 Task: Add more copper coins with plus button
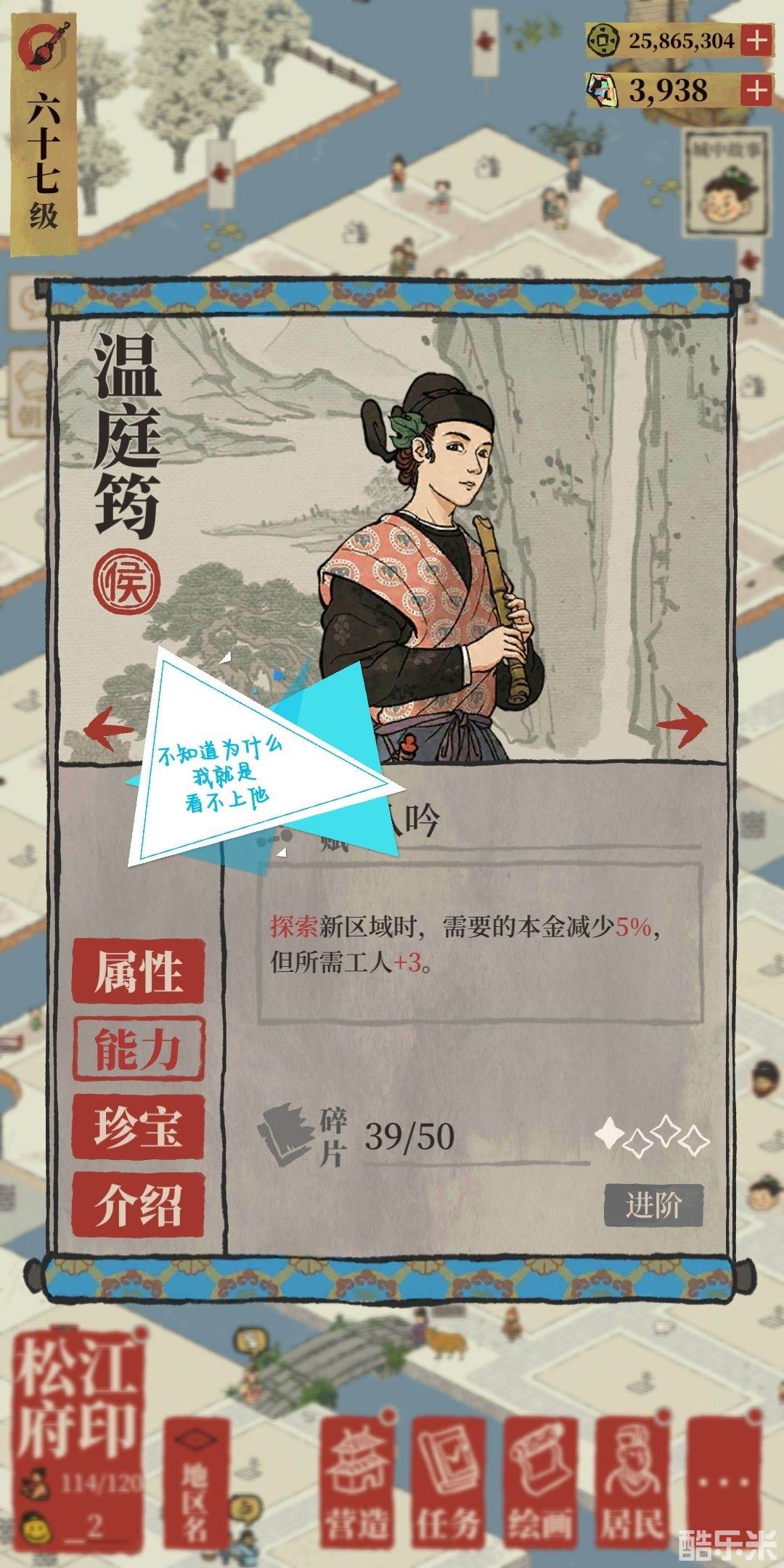(x=757, y=41)
